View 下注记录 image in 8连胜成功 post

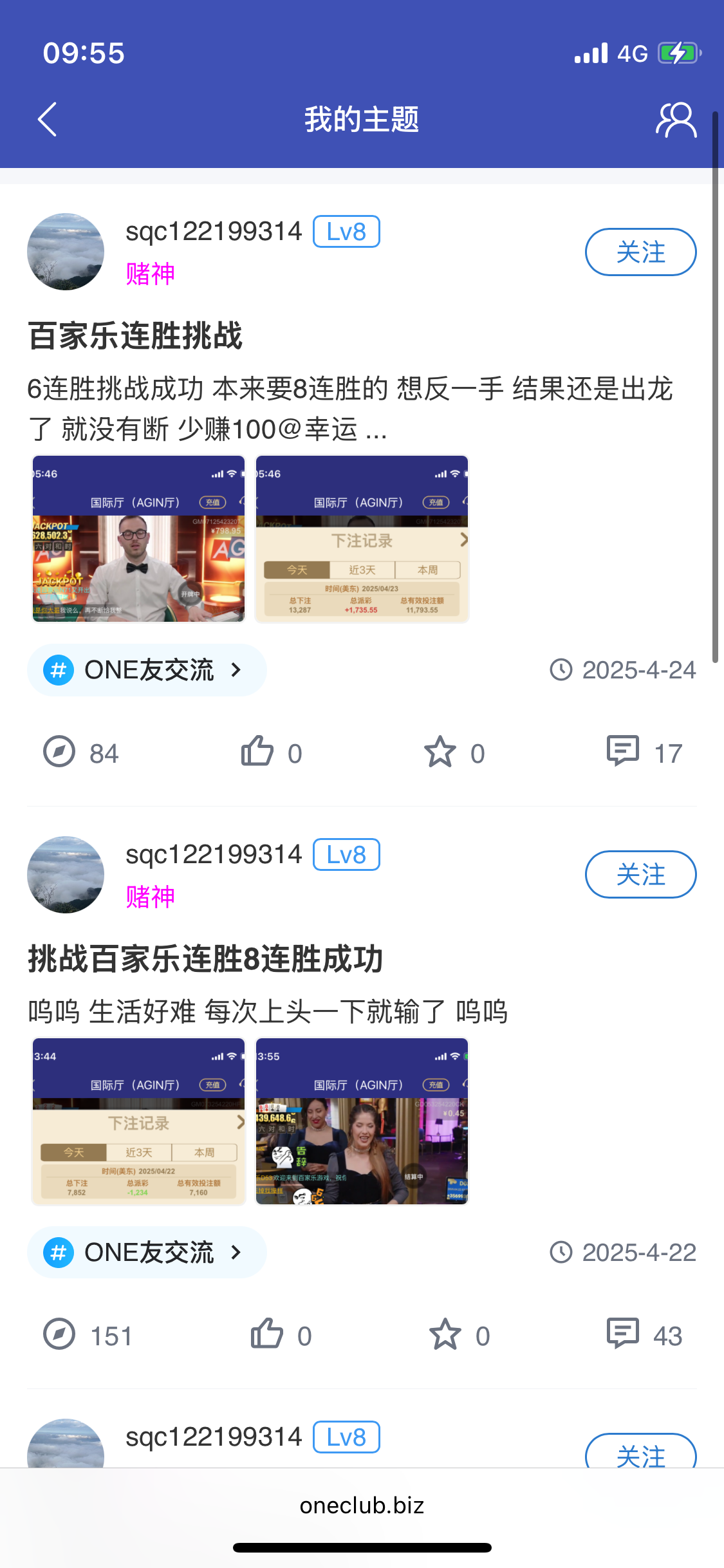click(139, 1121)
